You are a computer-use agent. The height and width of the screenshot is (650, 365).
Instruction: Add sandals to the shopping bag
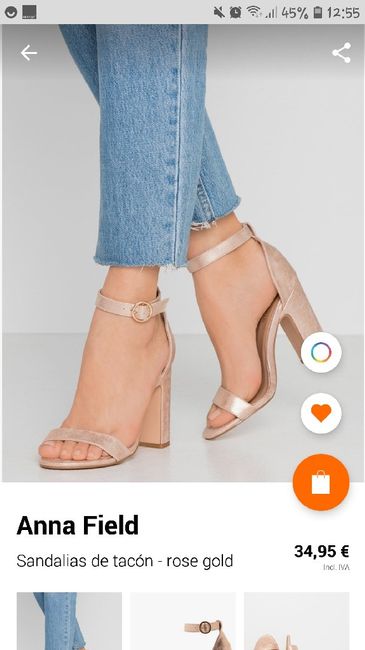point(321,482)
